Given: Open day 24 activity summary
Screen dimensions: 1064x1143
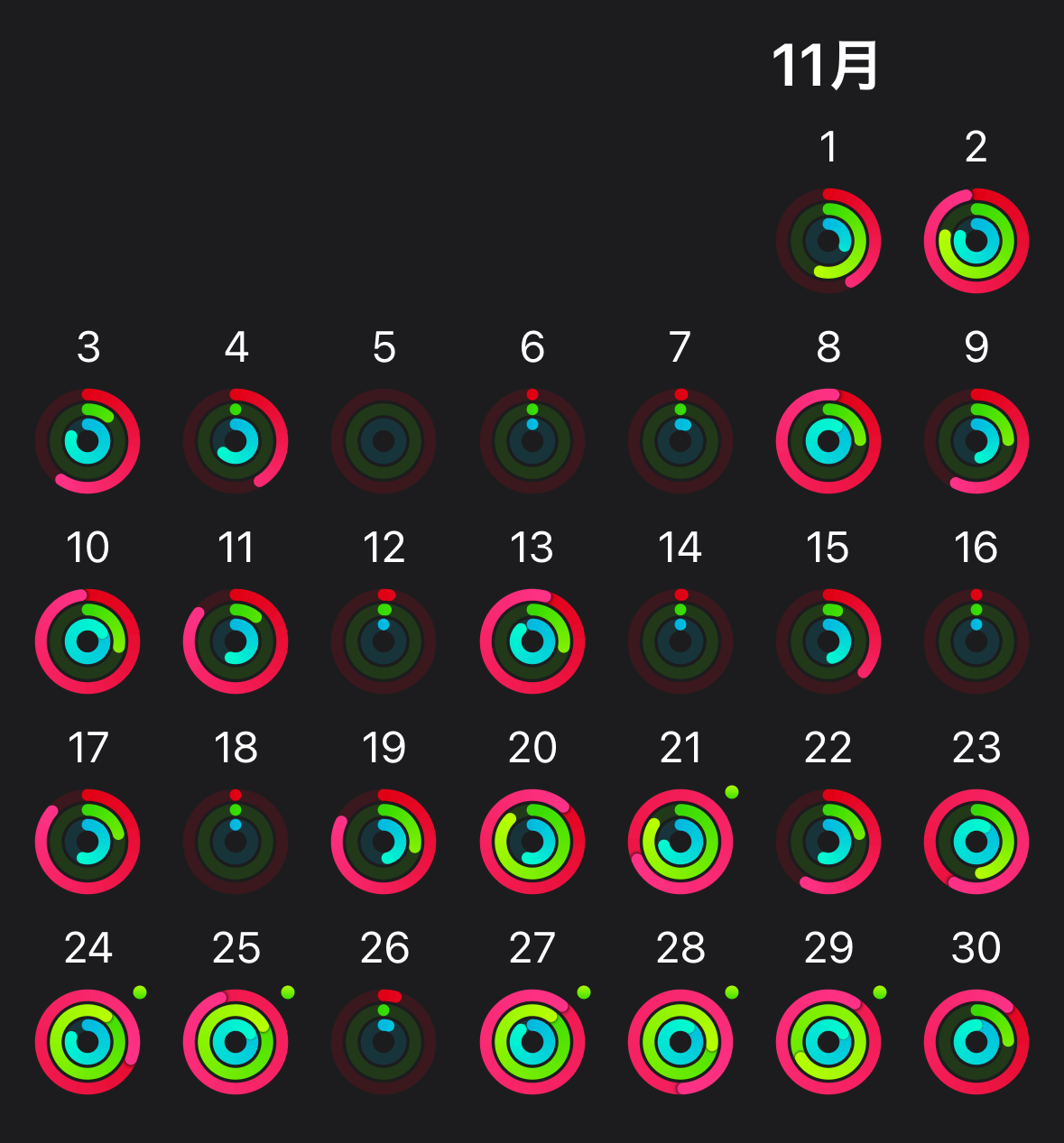Looking at the screenshot, I should pos(88,1042).
